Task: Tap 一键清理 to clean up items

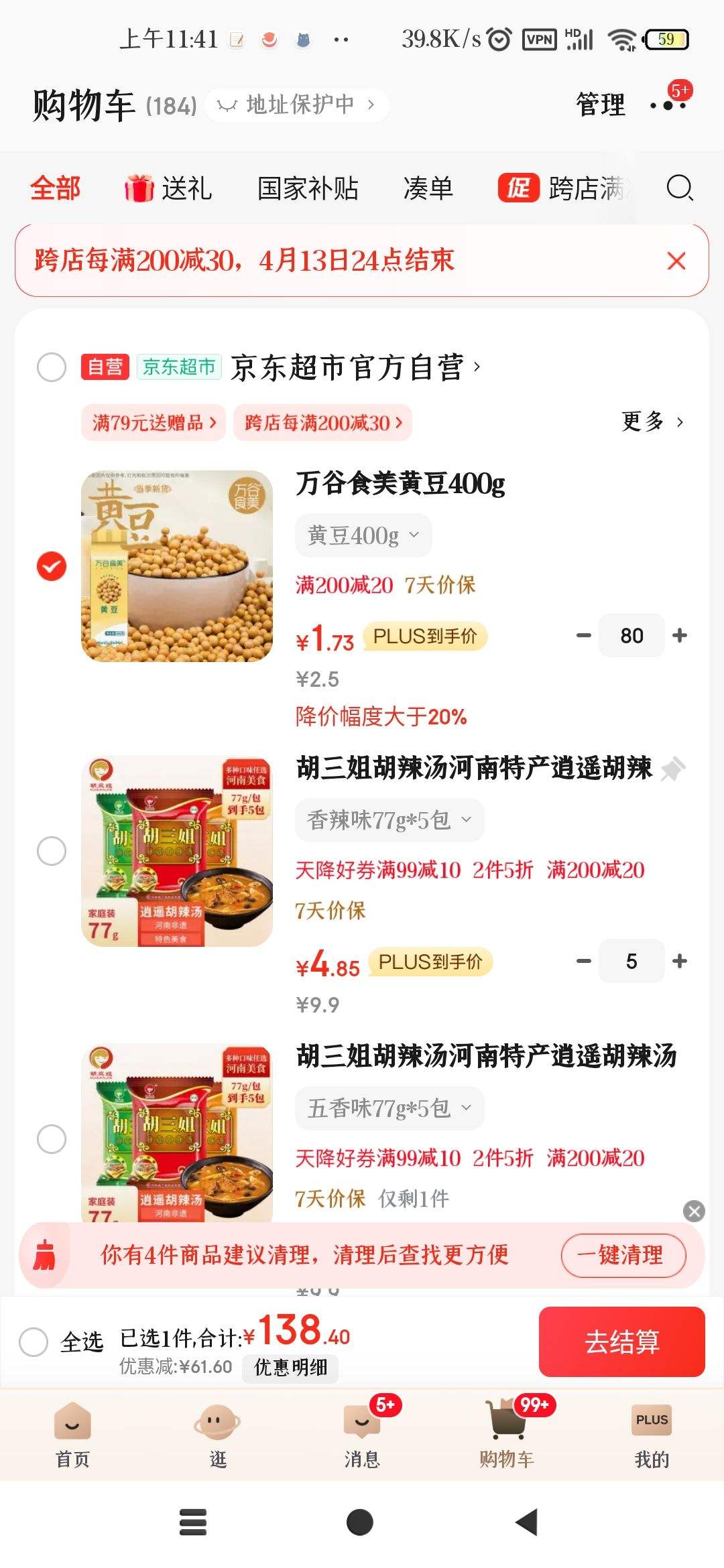Action: point(622,1256)
